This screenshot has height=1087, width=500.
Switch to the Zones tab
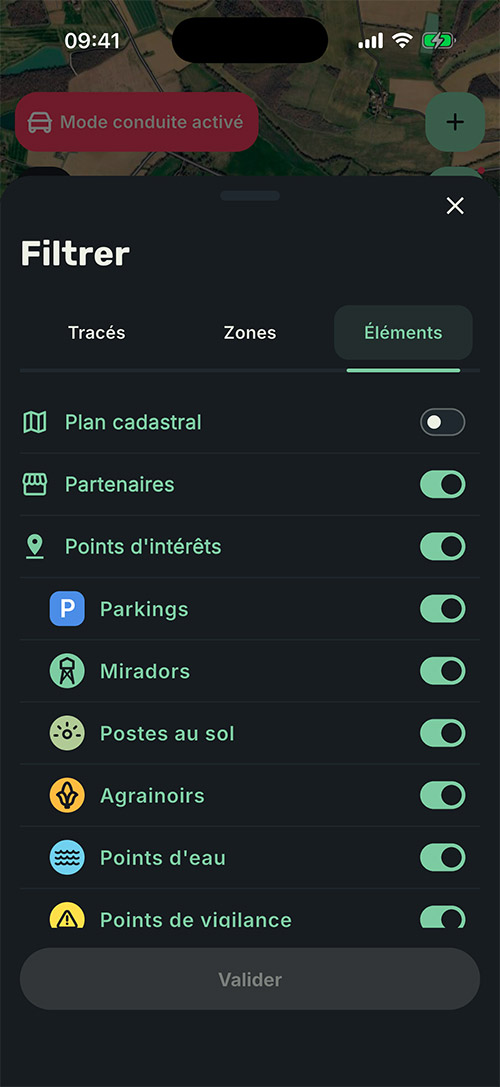250,333
